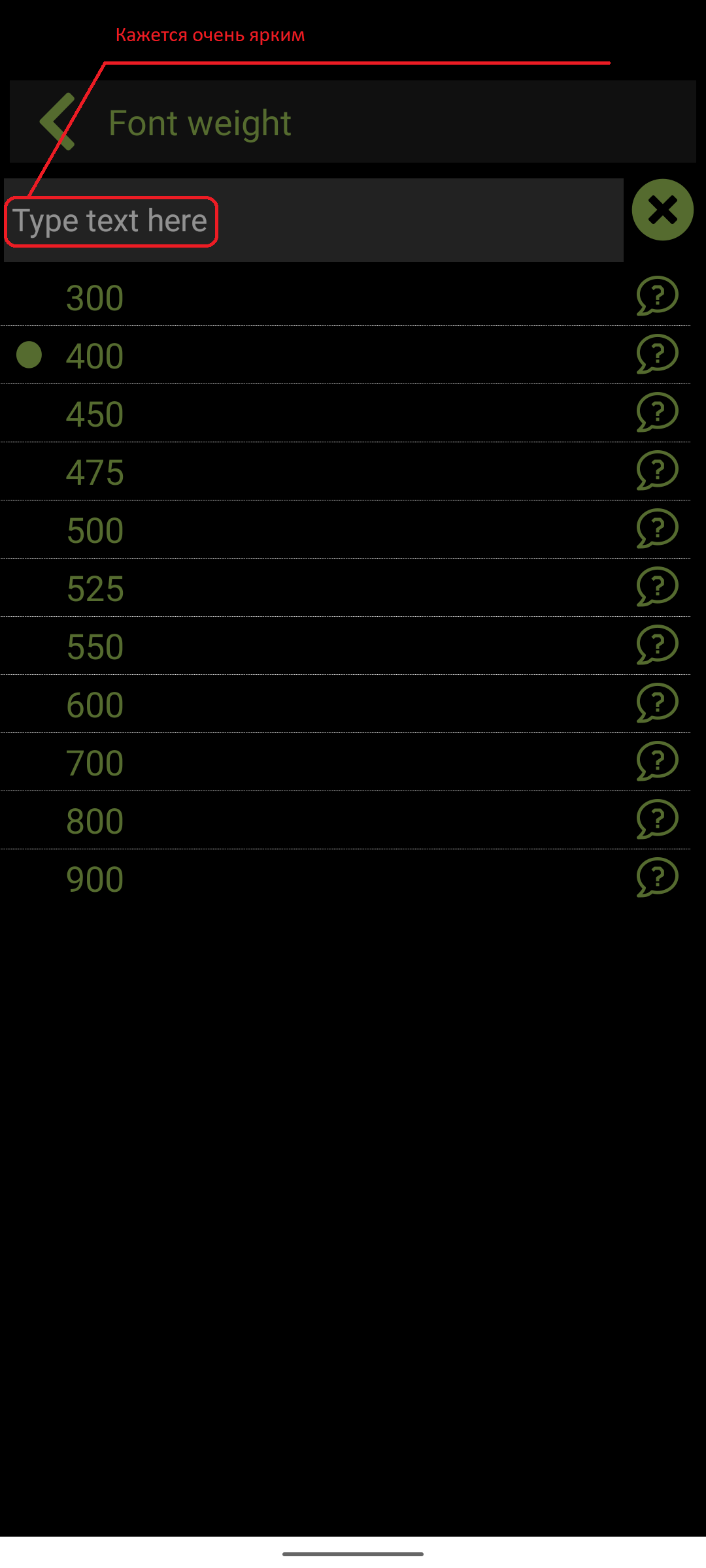Select font weight 300
The height and width of the screenshot is (1568, 706).
pyautogui.click(x=95, y=298)
